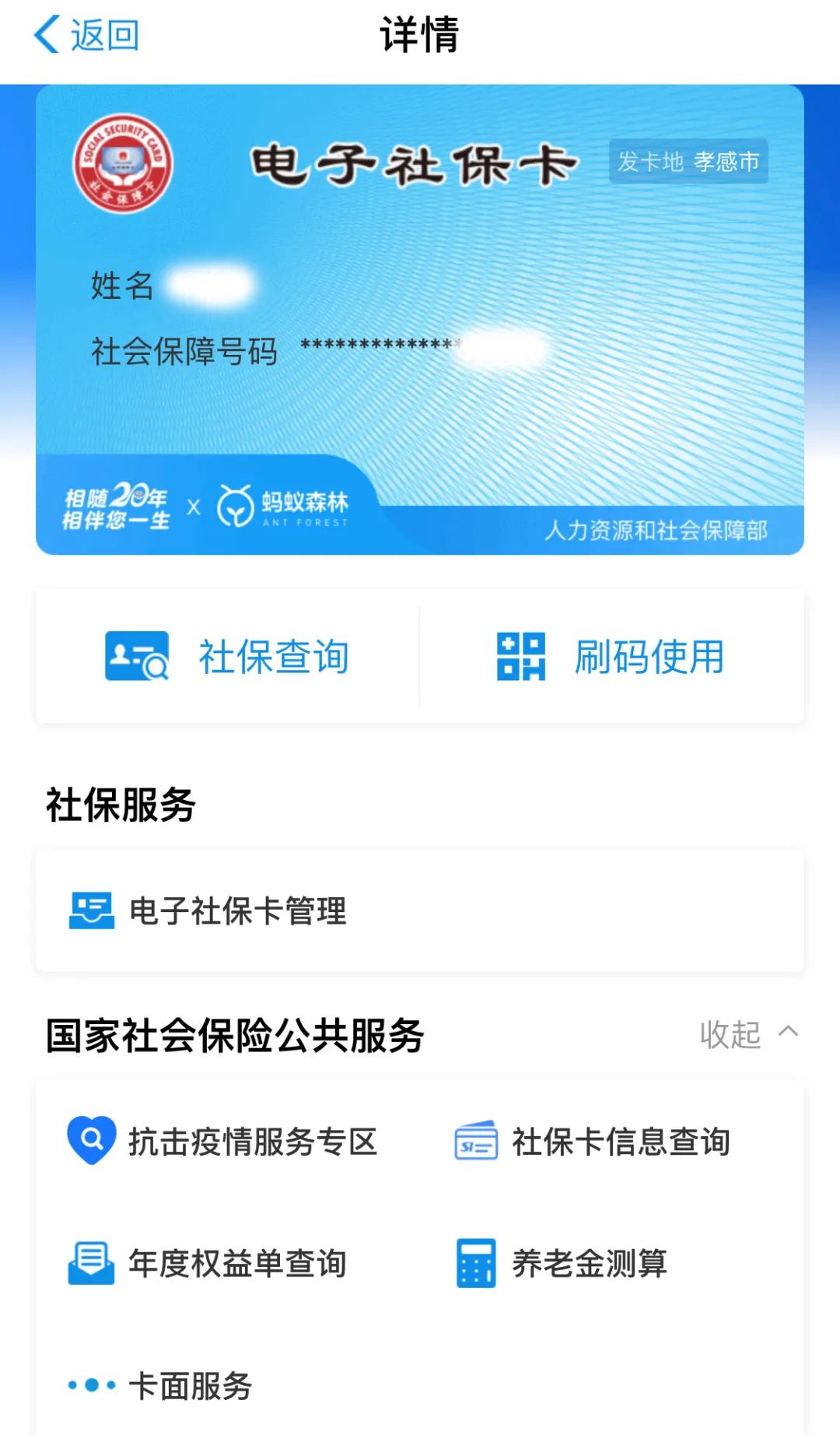Open the 电子社保卡 card
The image size is (840, 1435).
(420, 319)
